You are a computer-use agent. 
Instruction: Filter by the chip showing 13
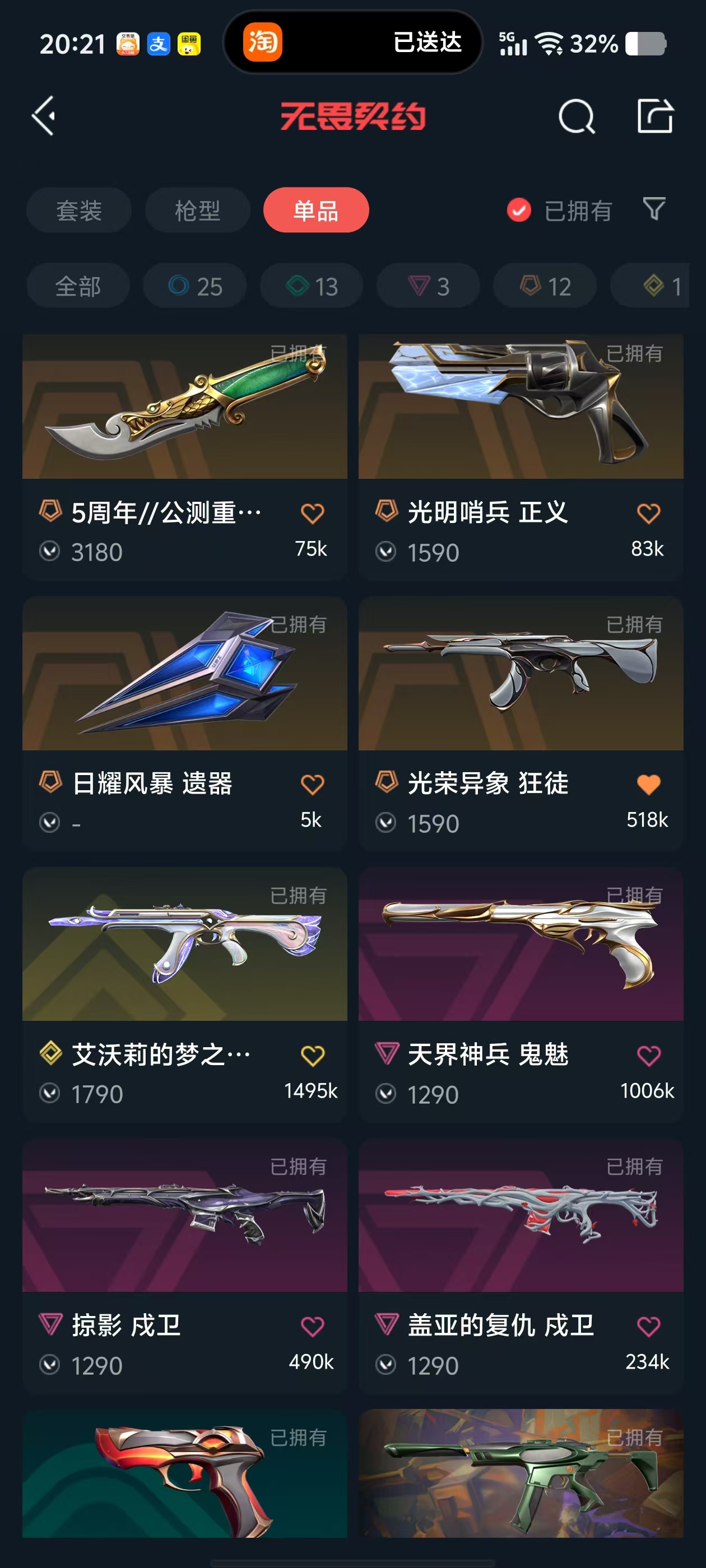(x=312, y=286)
